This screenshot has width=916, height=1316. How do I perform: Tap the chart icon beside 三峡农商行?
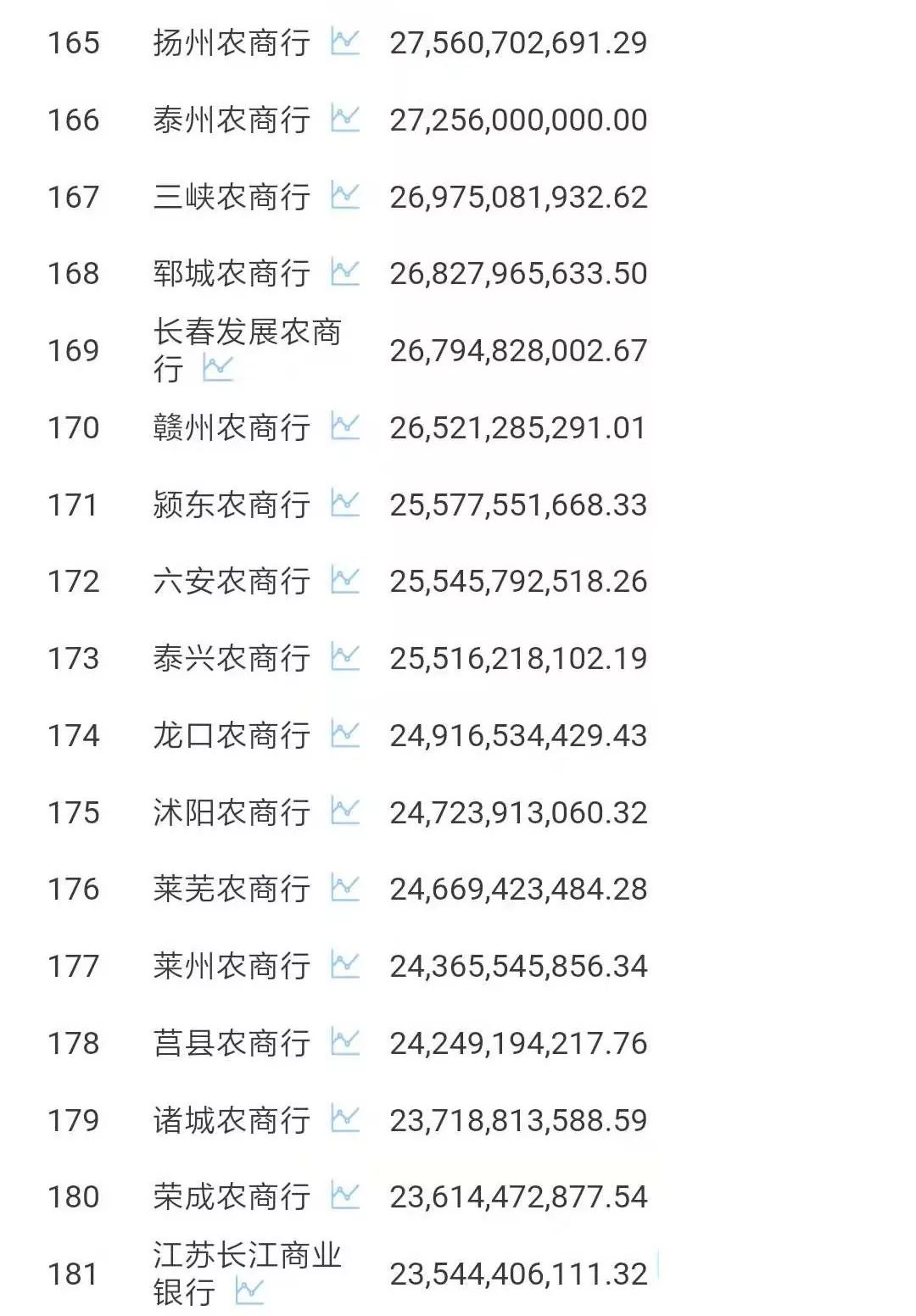tap(345, 196)
